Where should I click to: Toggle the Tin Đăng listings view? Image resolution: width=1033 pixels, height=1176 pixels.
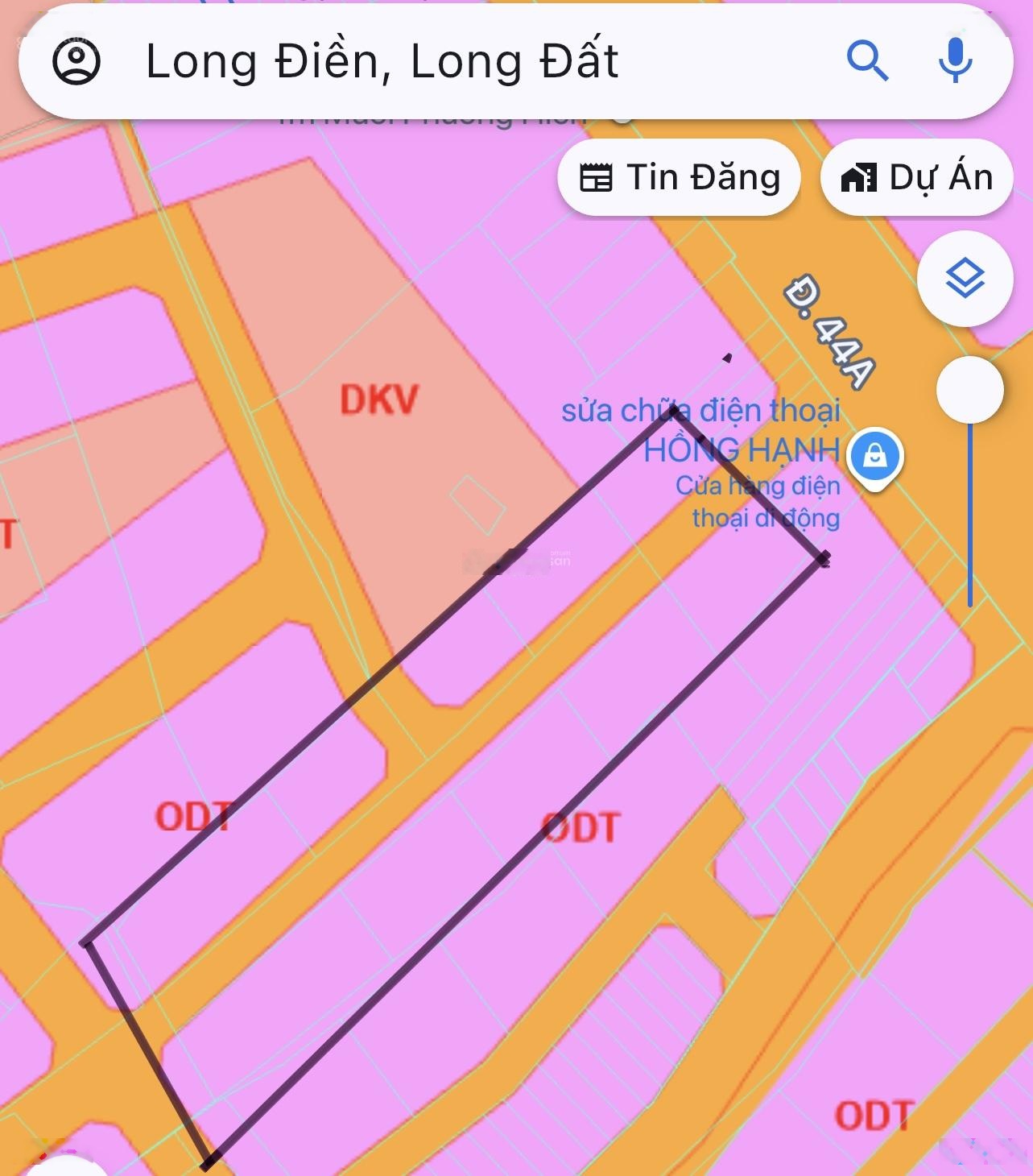pyautogui.click(x=679, y=176)
